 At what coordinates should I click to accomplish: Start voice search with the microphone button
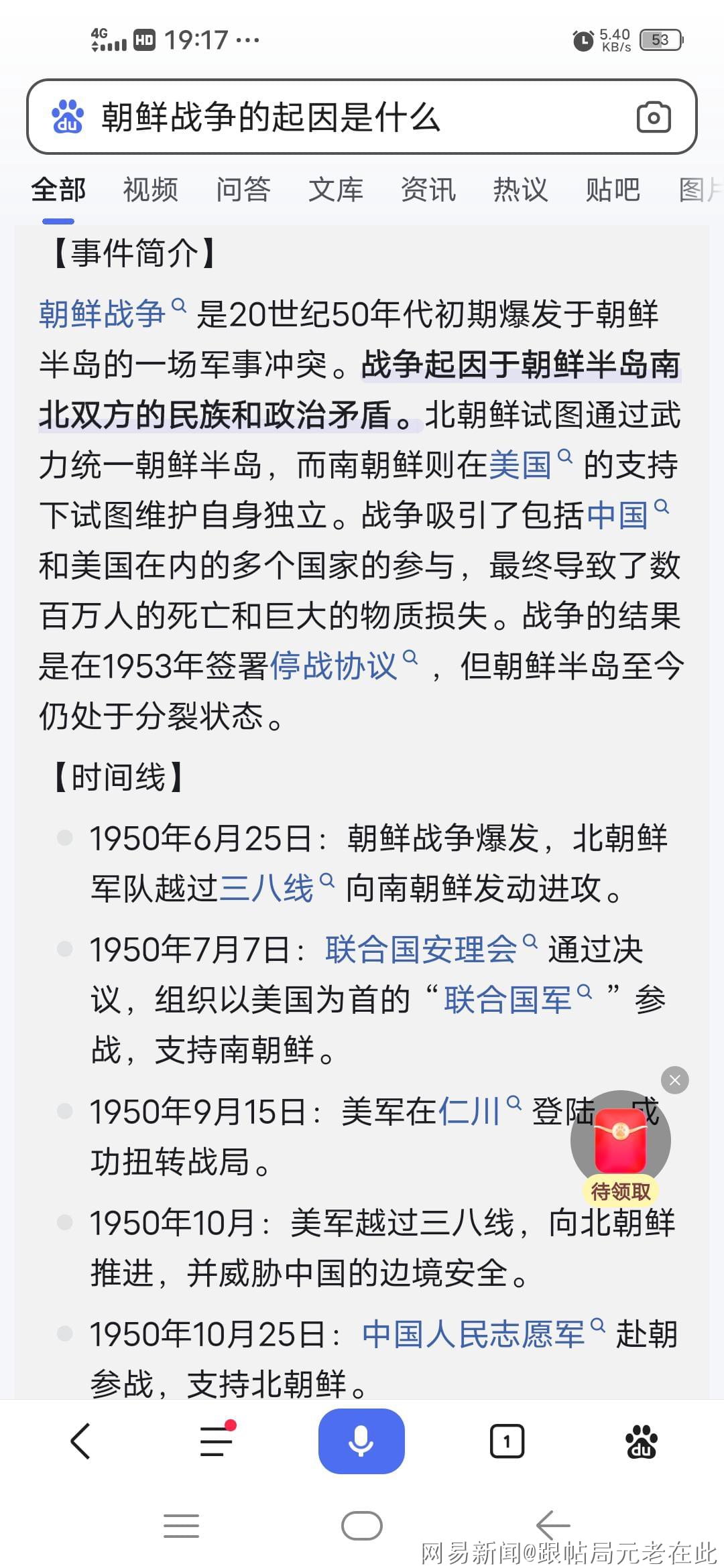point(361,1441)
